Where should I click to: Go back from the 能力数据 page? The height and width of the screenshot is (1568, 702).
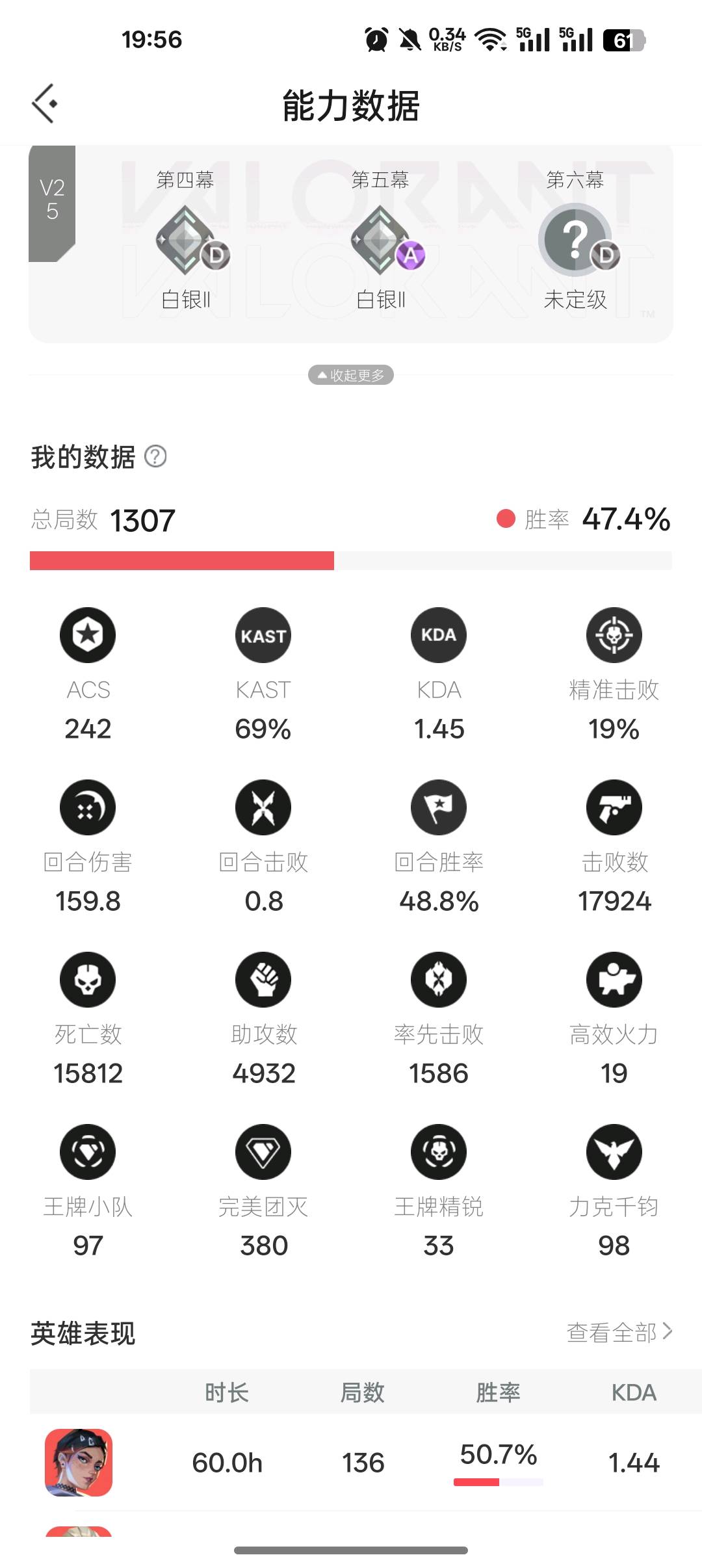45,104
